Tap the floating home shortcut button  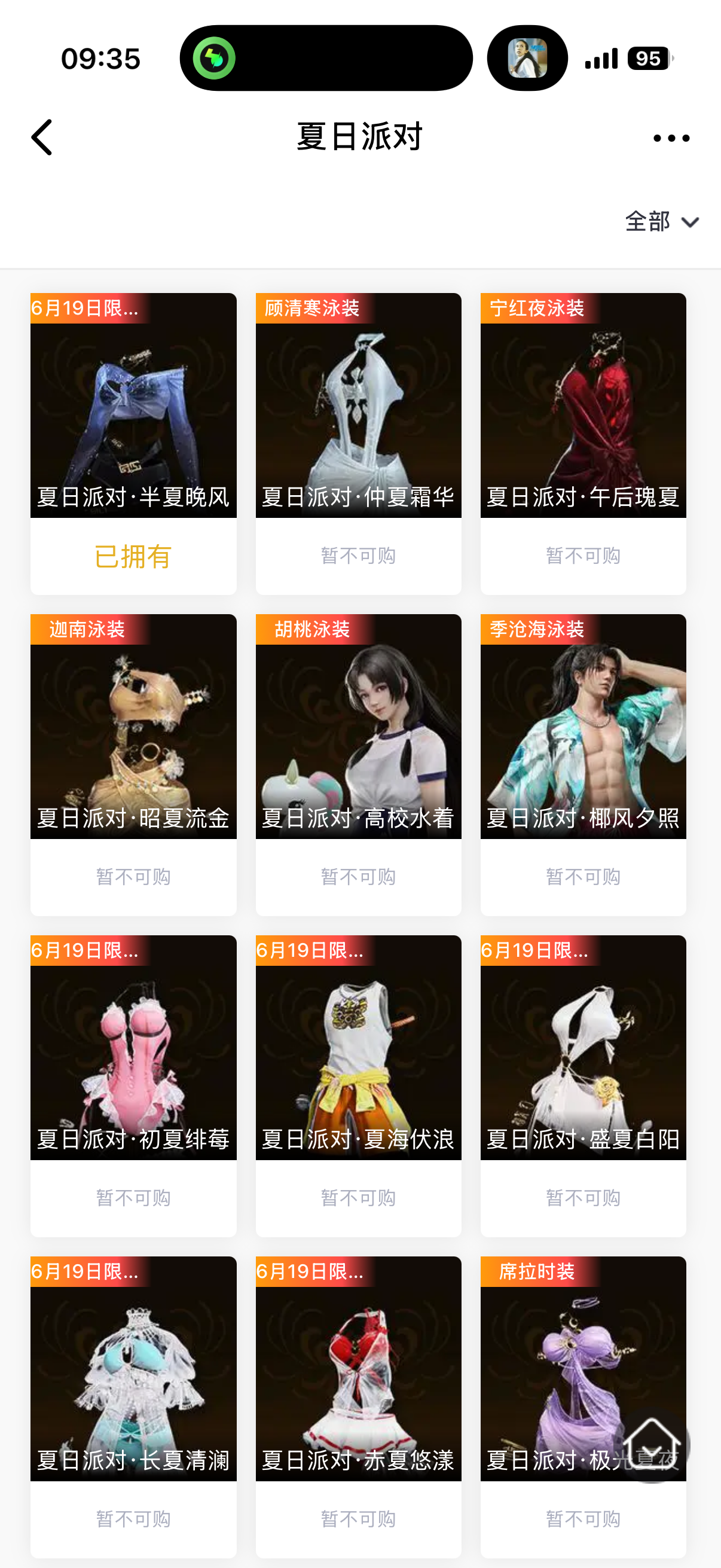(x=652, y=1444)
